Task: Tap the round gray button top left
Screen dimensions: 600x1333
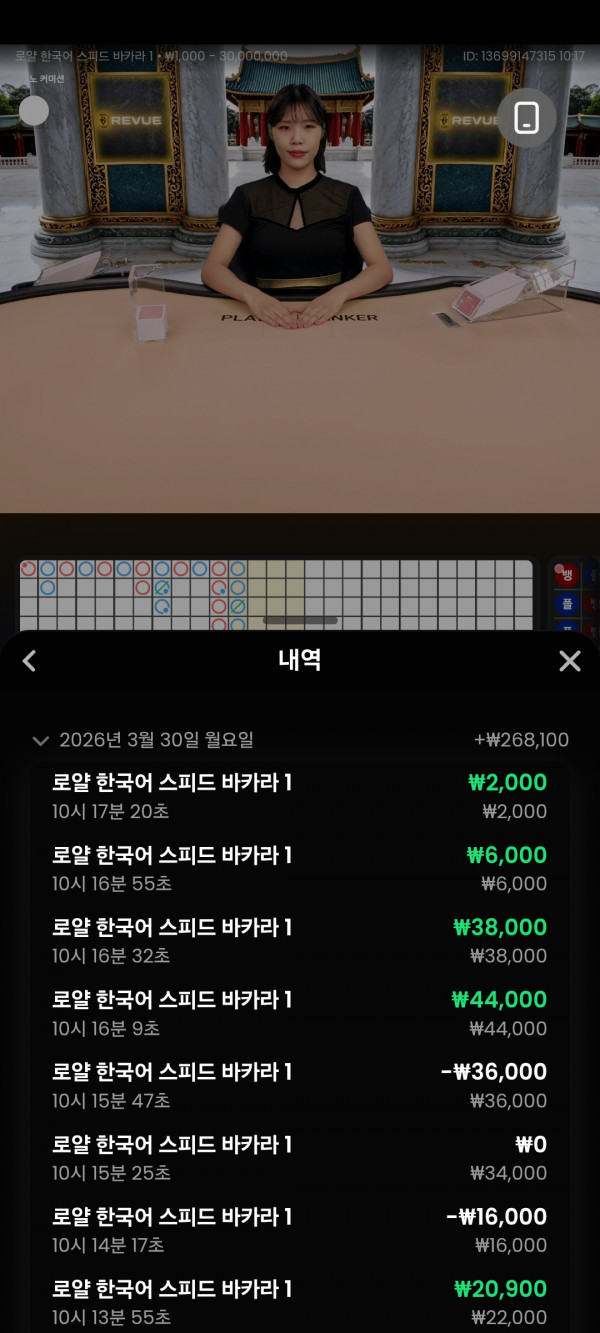Action: tap(34, 111)
